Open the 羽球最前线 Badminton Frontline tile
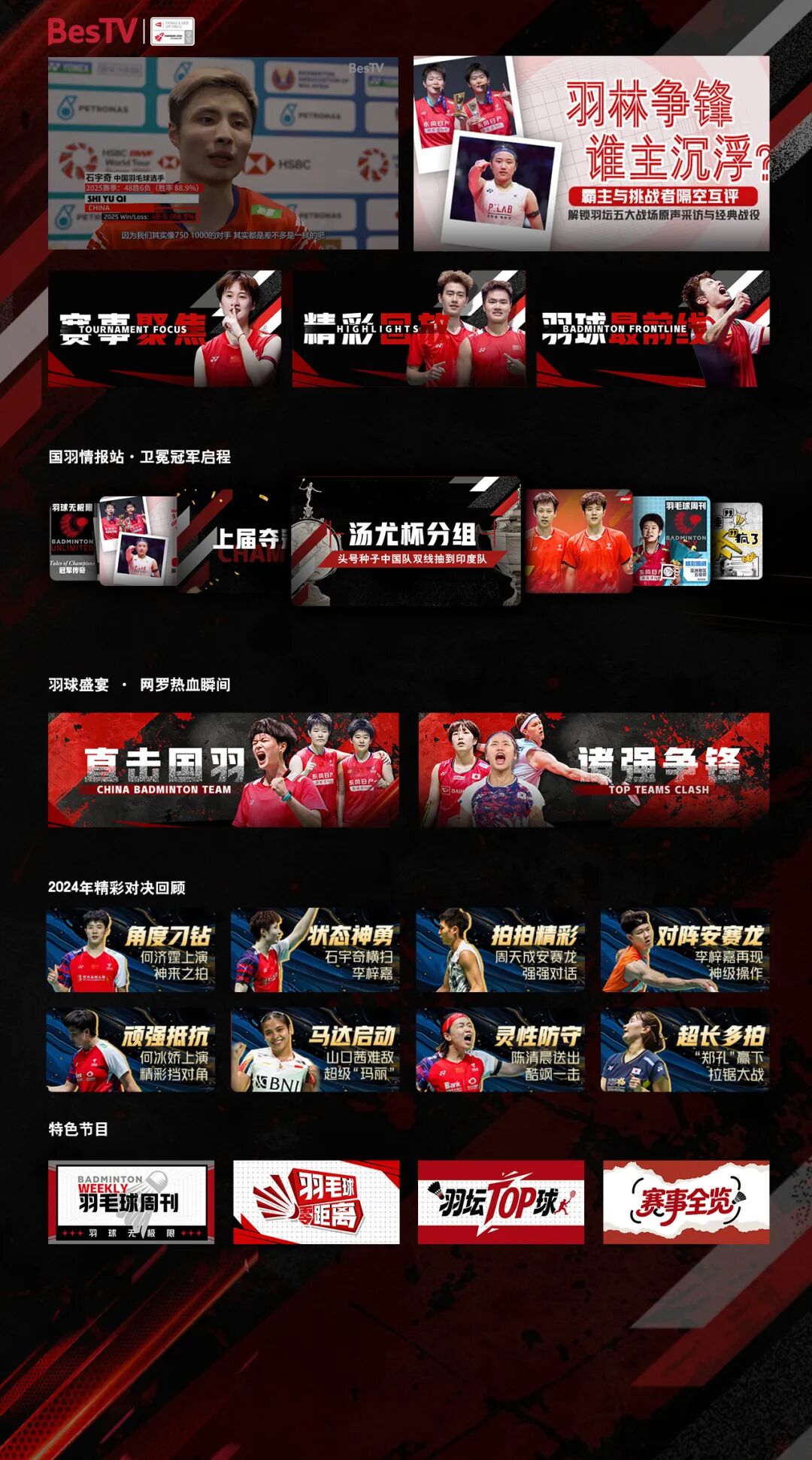Image resolution: width=812 pixels, height=1460 pixels. [653, 329]
